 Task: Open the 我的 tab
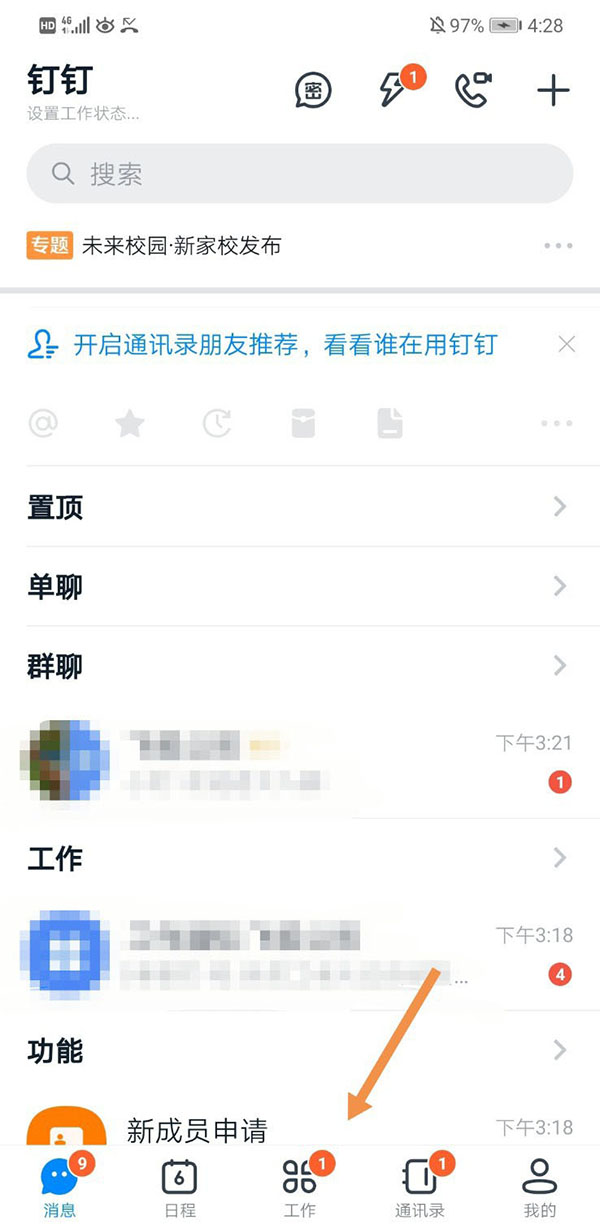[x=539, y=1188]
